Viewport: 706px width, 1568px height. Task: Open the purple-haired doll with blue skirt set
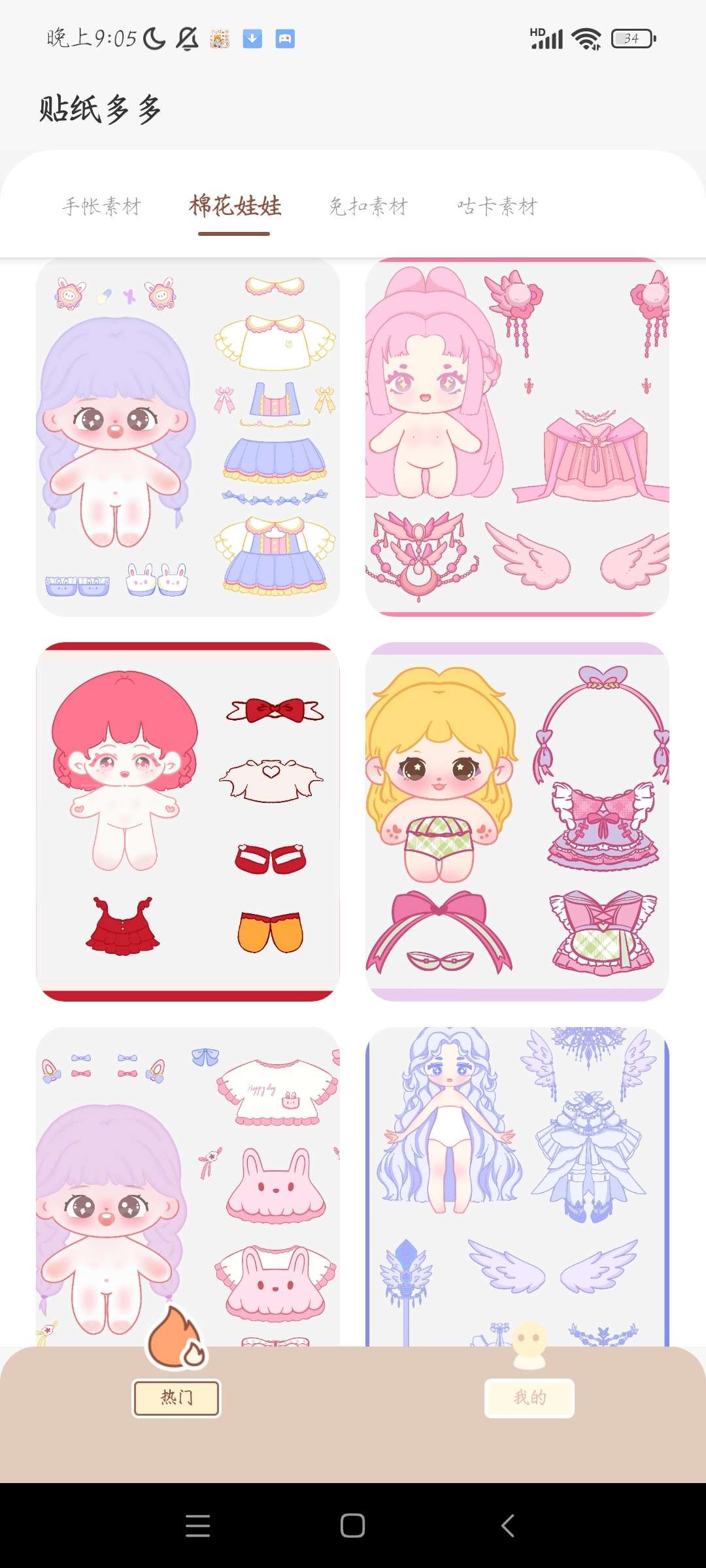[188, 436]
